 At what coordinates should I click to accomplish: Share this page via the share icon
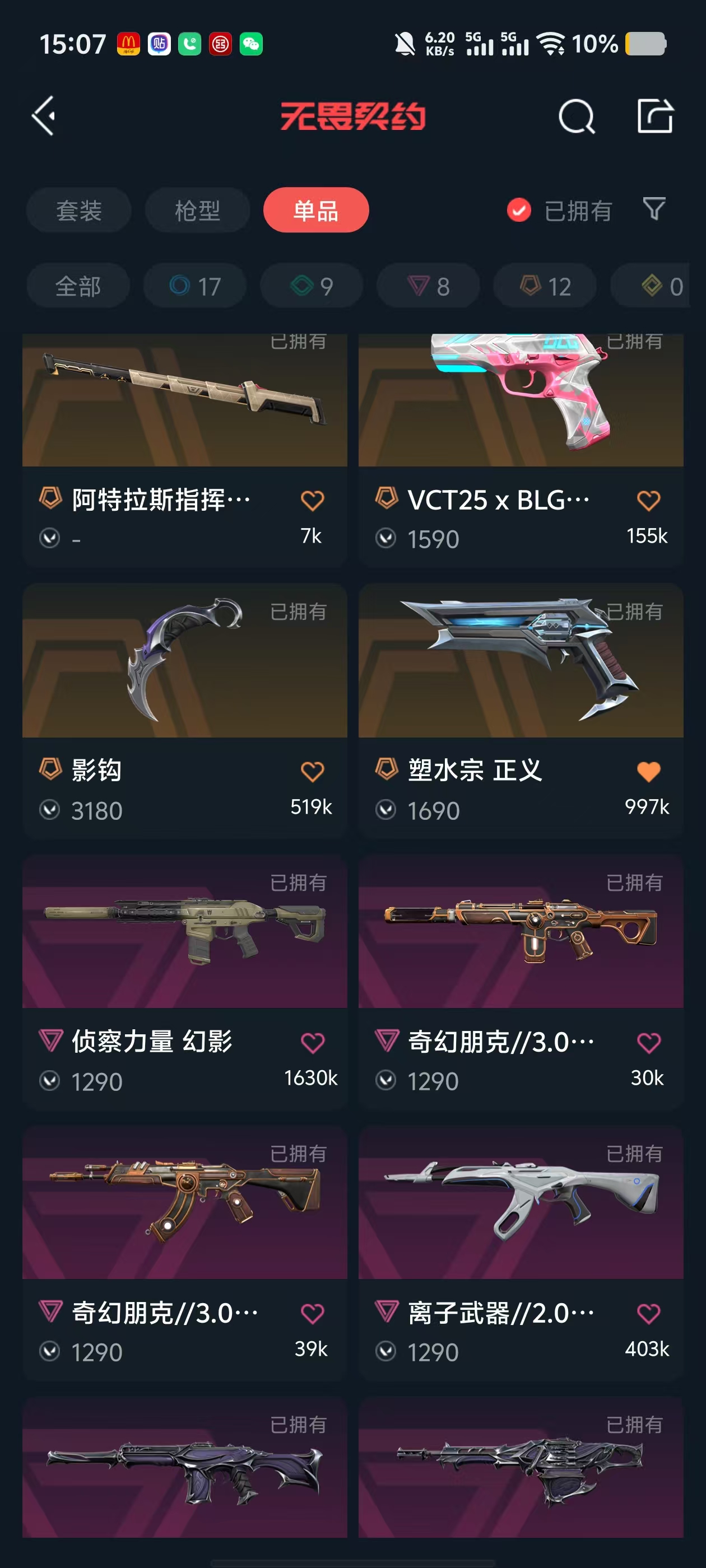click(655, 116)
